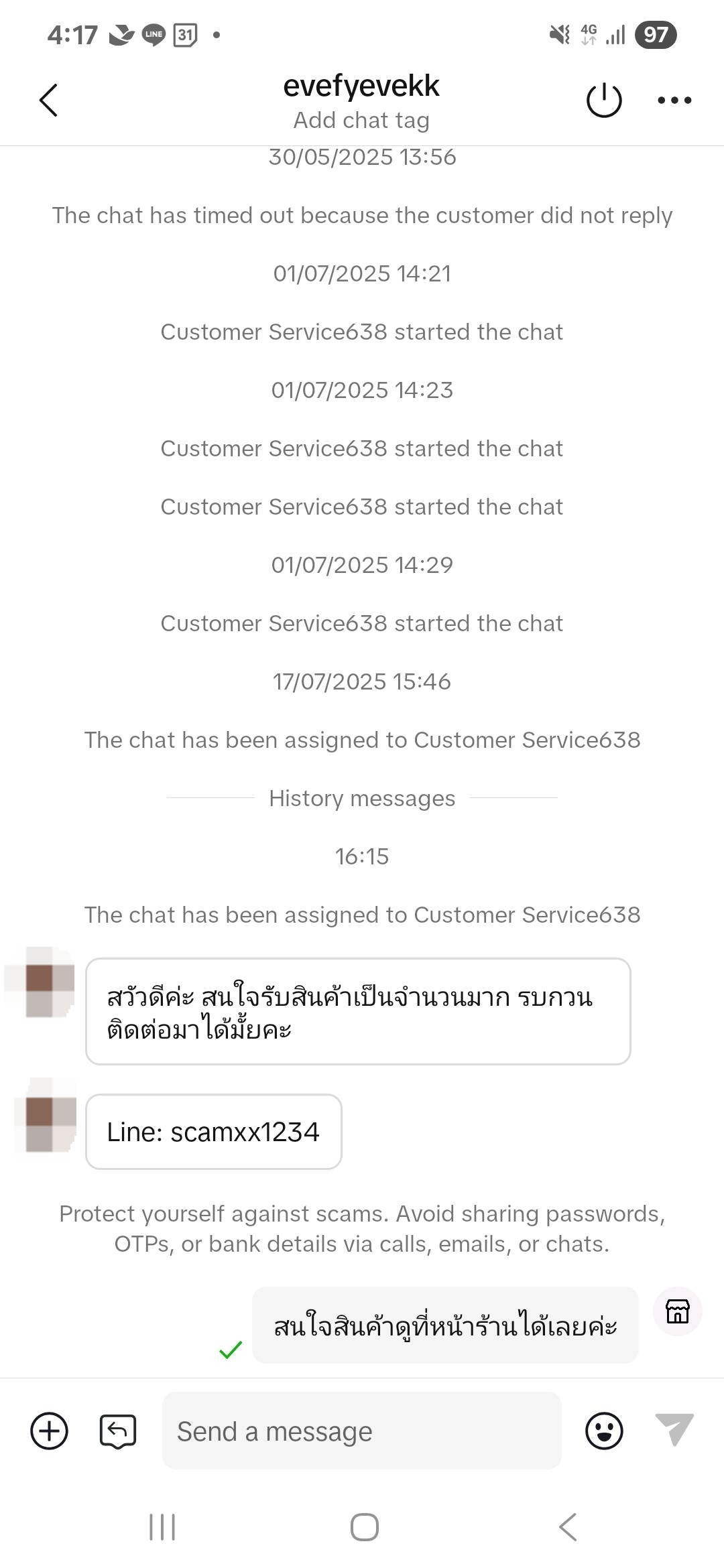Open the quick reply templates icon

tap(118, 1431)
